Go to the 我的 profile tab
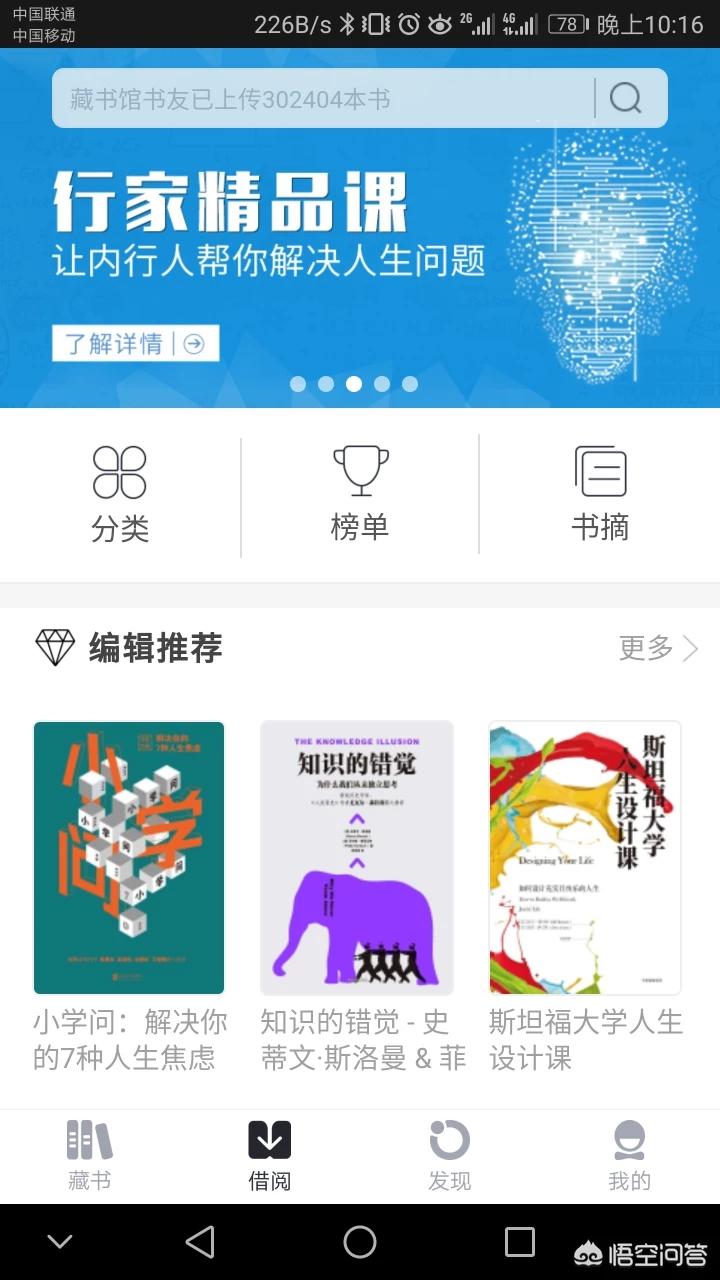Image resolution: width=720 pixels, height=1280 pixels. click(x=630, y=1156)
